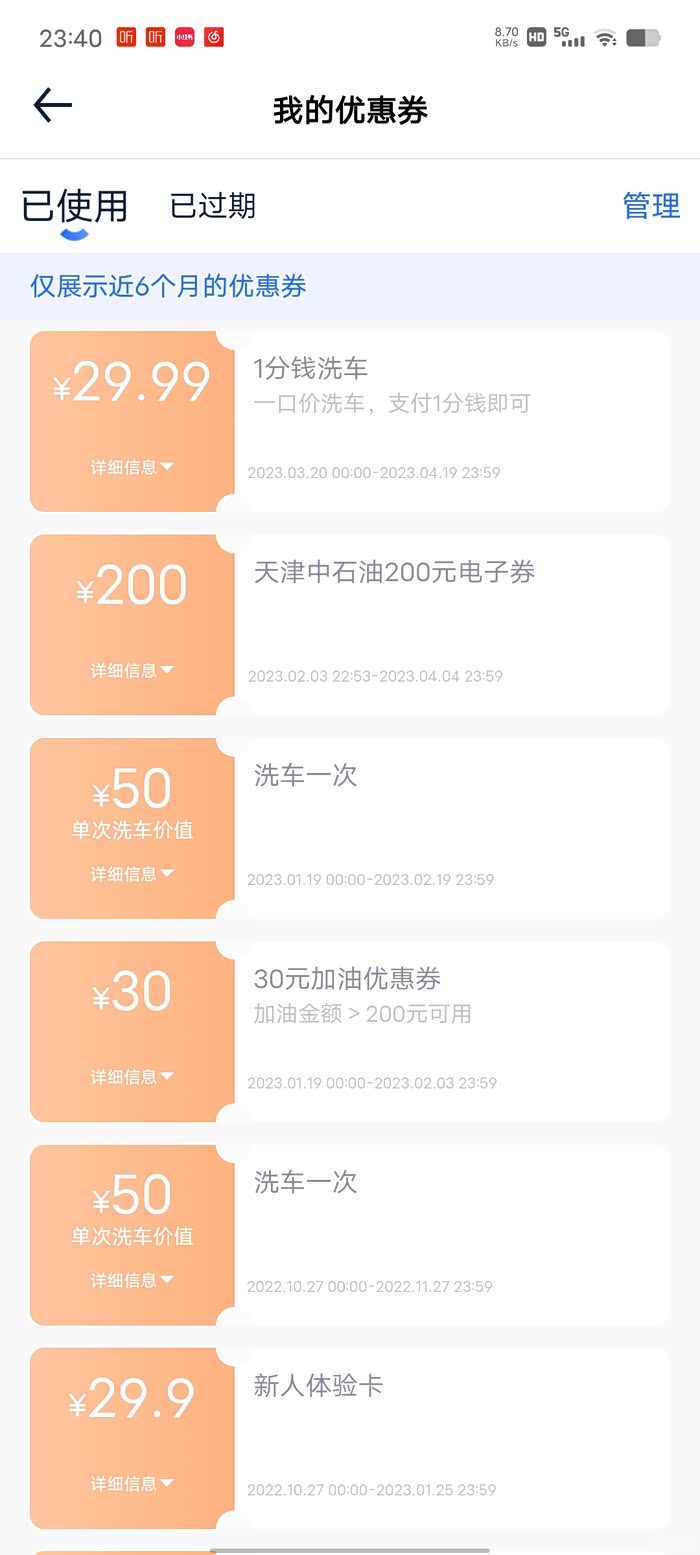Expand 详细信息 on the ¥29.99 coupon
The image size is (700, 1555).
pyautogui.click(x=132, y=467)
